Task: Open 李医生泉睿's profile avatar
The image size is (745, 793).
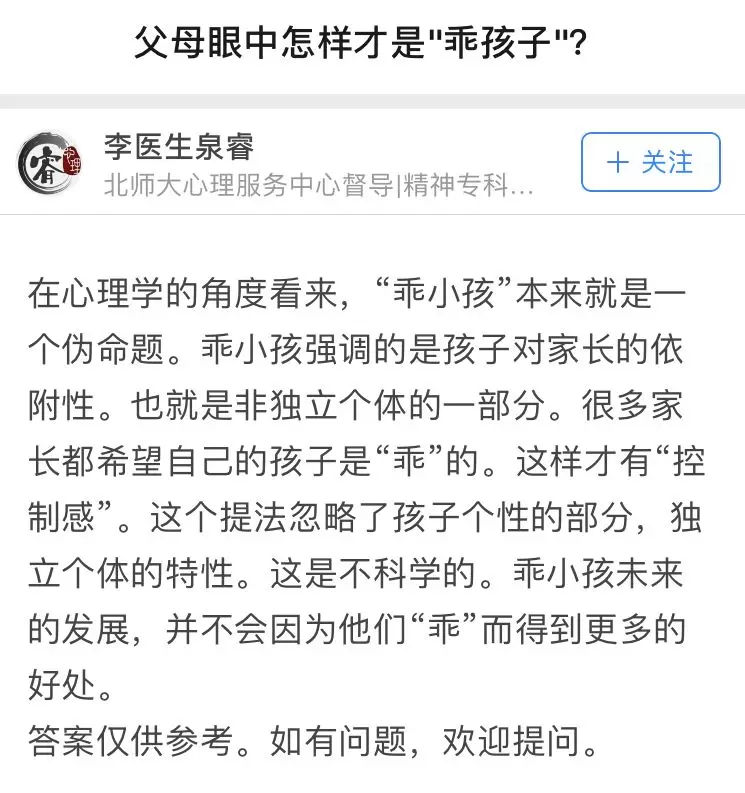Action: 50,162
